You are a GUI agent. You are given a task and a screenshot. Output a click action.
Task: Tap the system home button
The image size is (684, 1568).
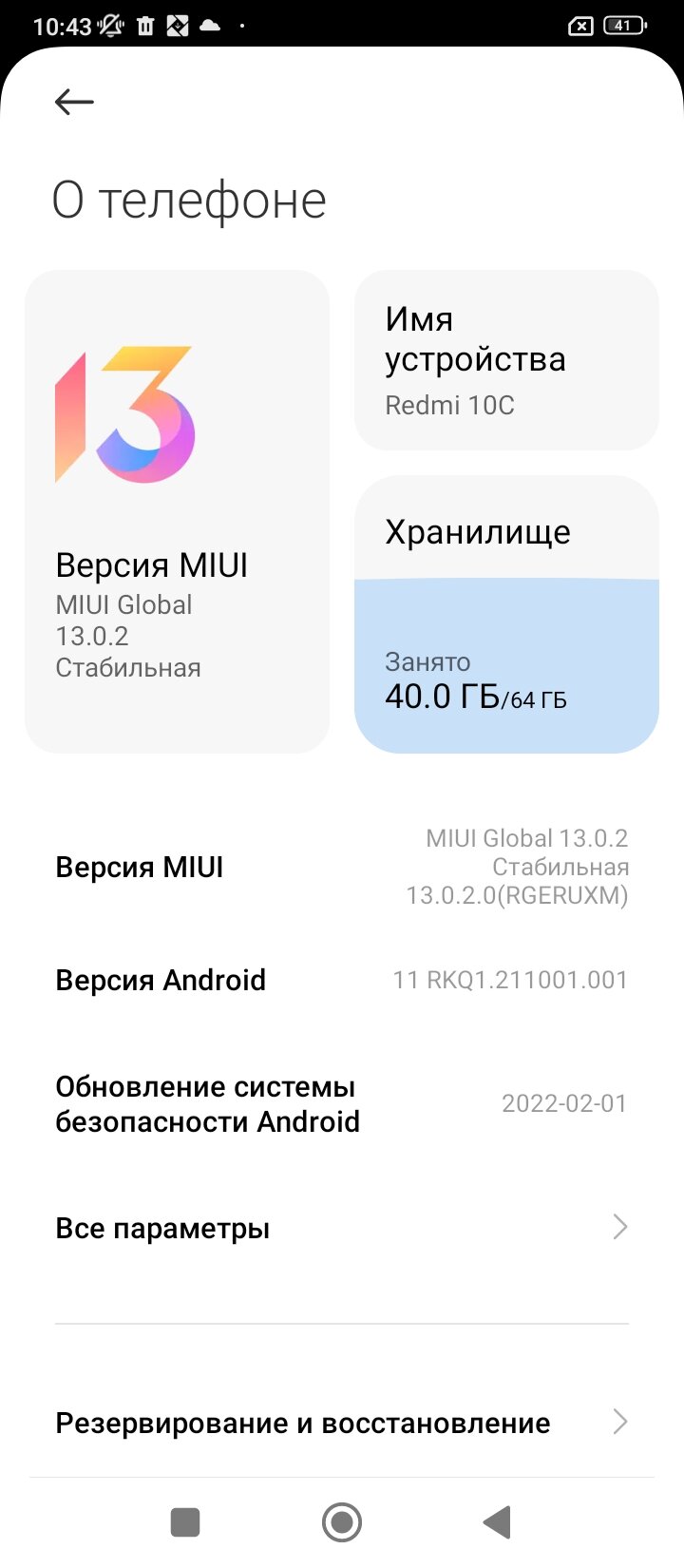342,1522
